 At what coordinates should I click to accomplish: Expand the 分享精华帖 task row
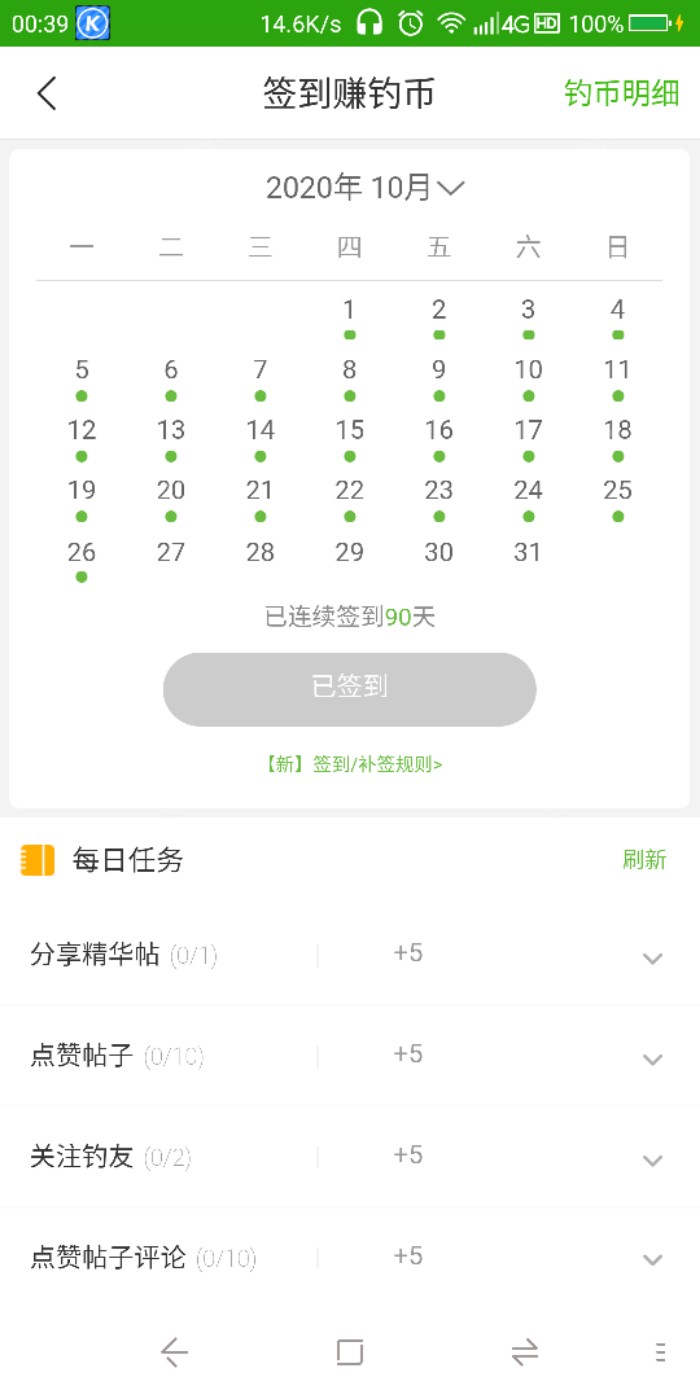tap(652, 957)
